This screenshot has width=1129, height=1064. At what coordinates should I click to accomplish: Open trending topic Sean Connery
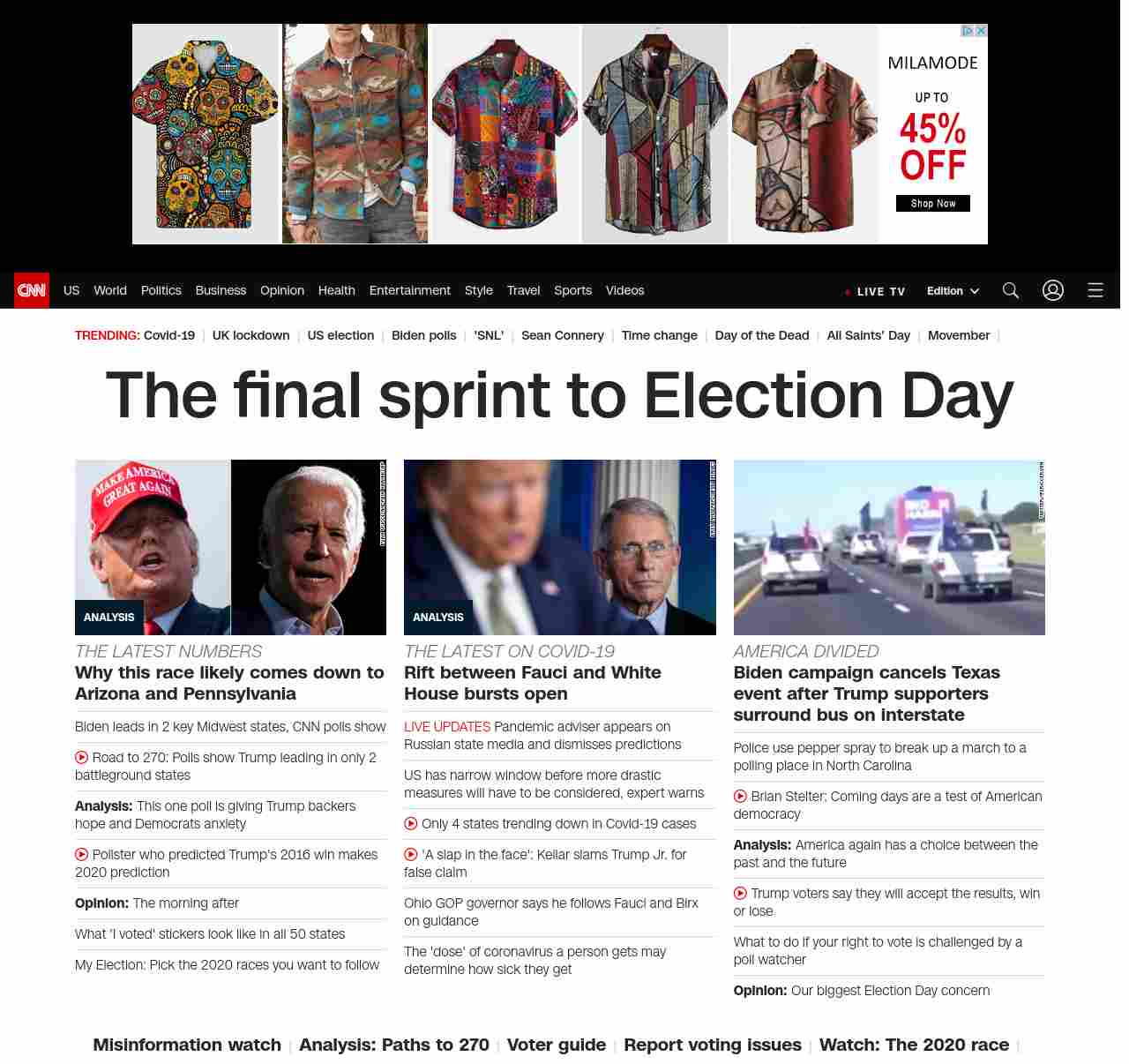pyautogui.click(x=562, y=335)
